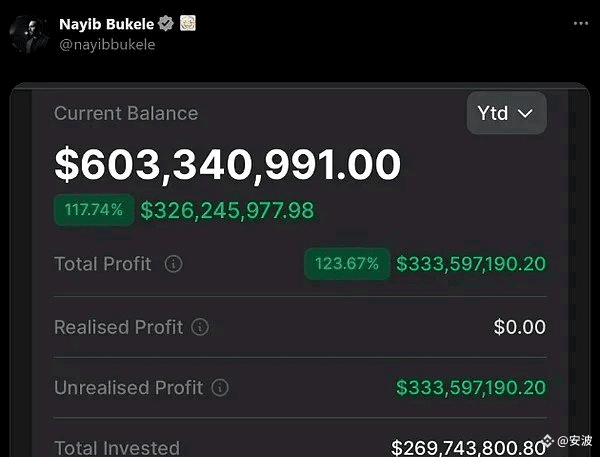Open the post's three-dot overflow menu

click(x=580, y=24)
